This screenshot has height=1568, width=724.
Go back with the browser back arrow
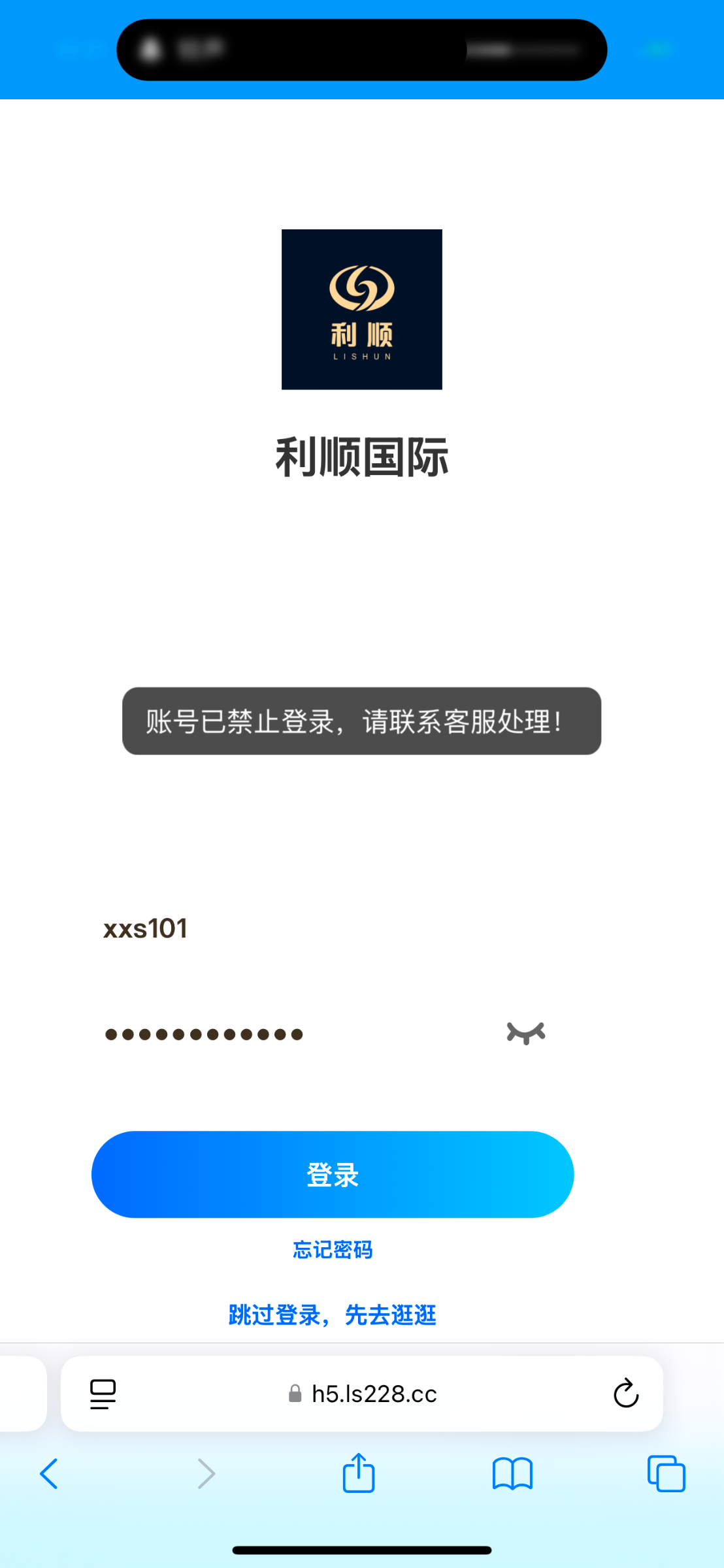coord(49,1473)
